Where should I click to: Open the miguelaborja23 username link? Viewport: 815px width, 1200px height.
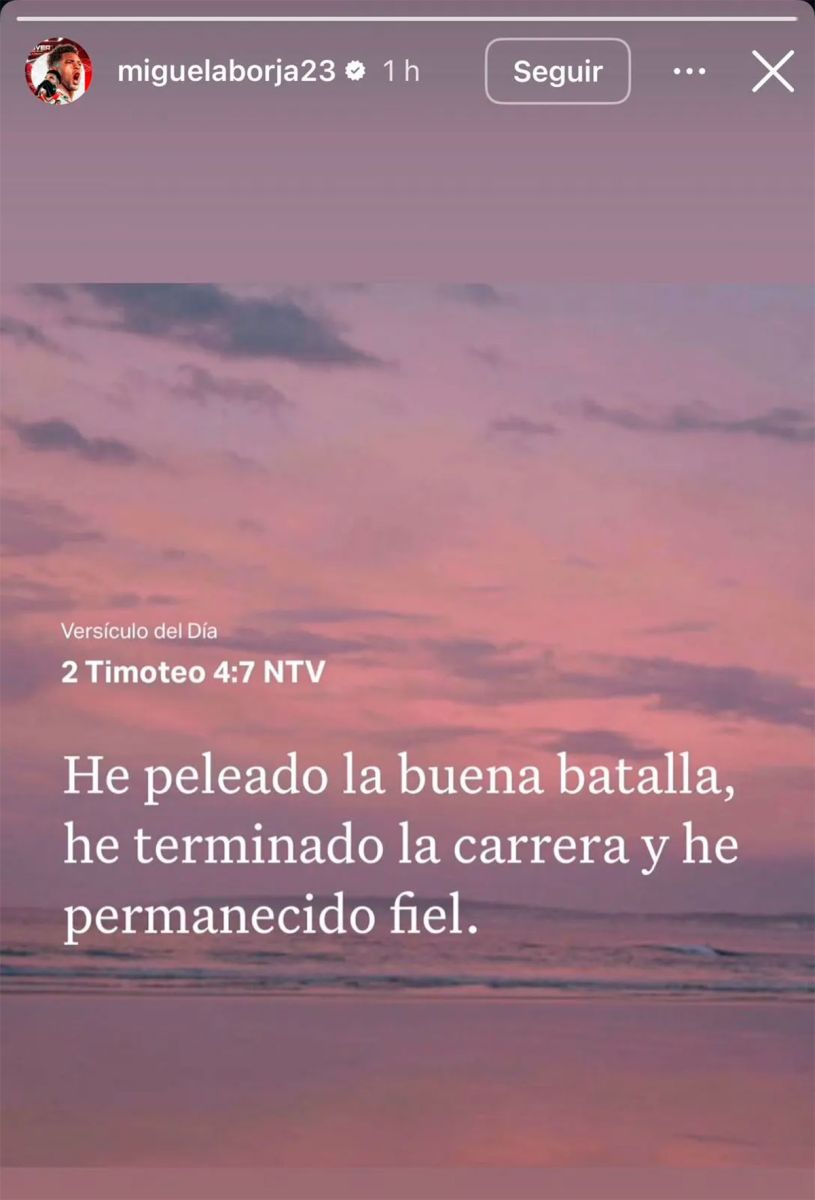pos(226,72)
